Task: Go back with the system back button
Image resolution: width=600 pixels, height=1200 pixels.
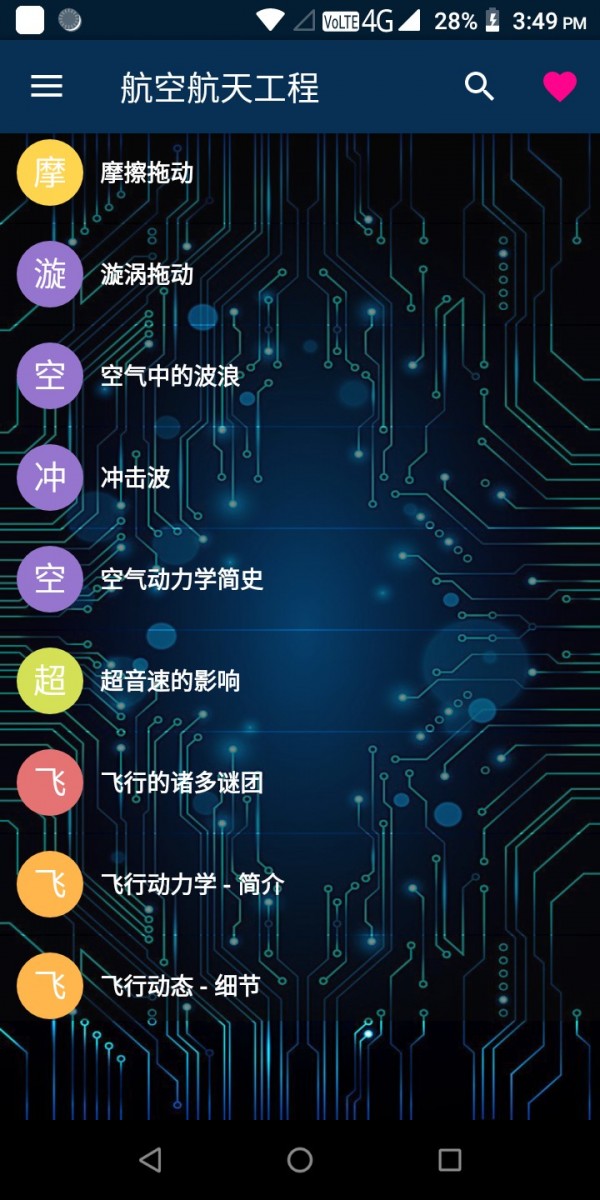Action: point(150,1160)
